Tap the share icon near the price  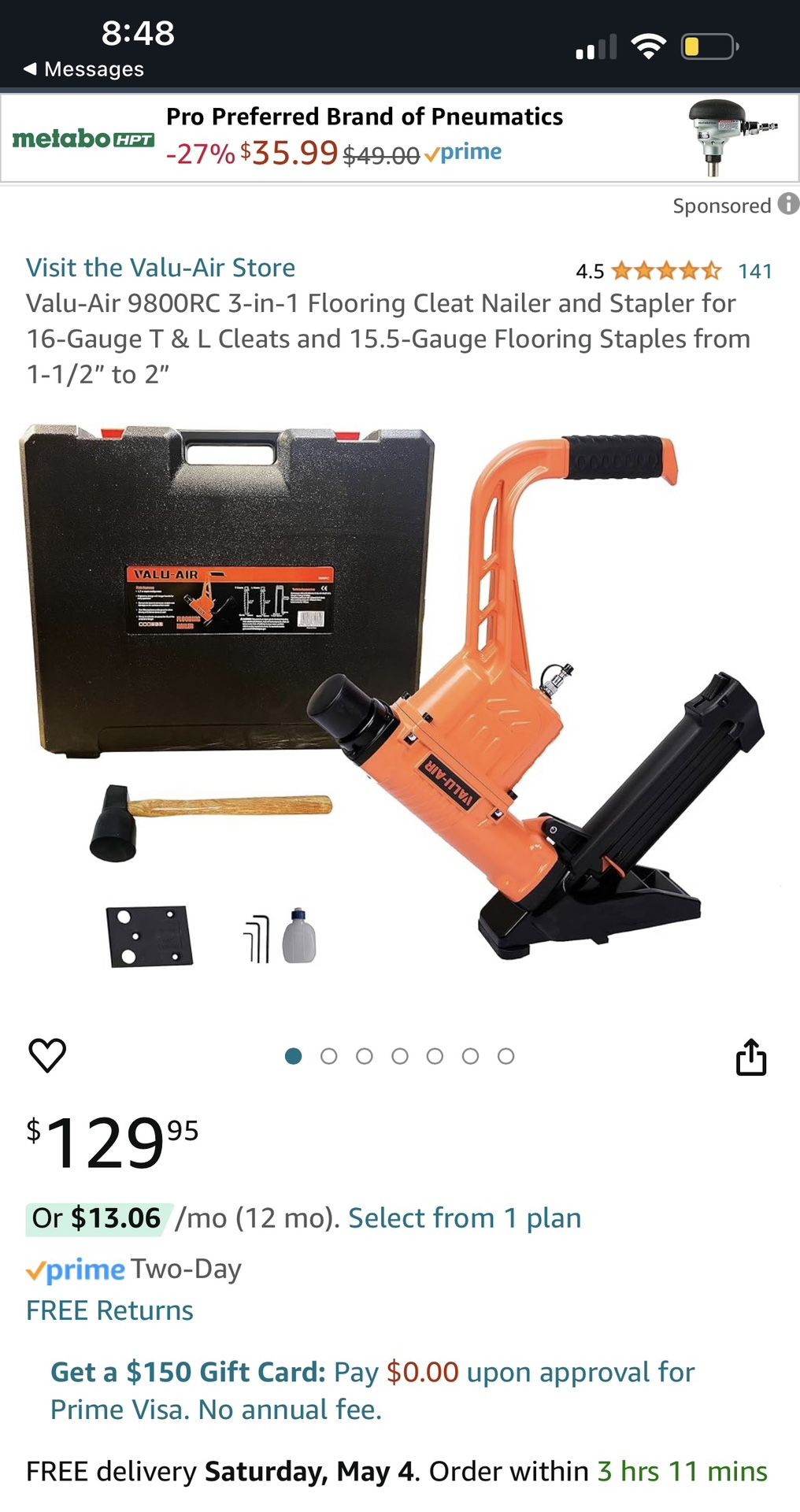click(x=751, y=1055)
